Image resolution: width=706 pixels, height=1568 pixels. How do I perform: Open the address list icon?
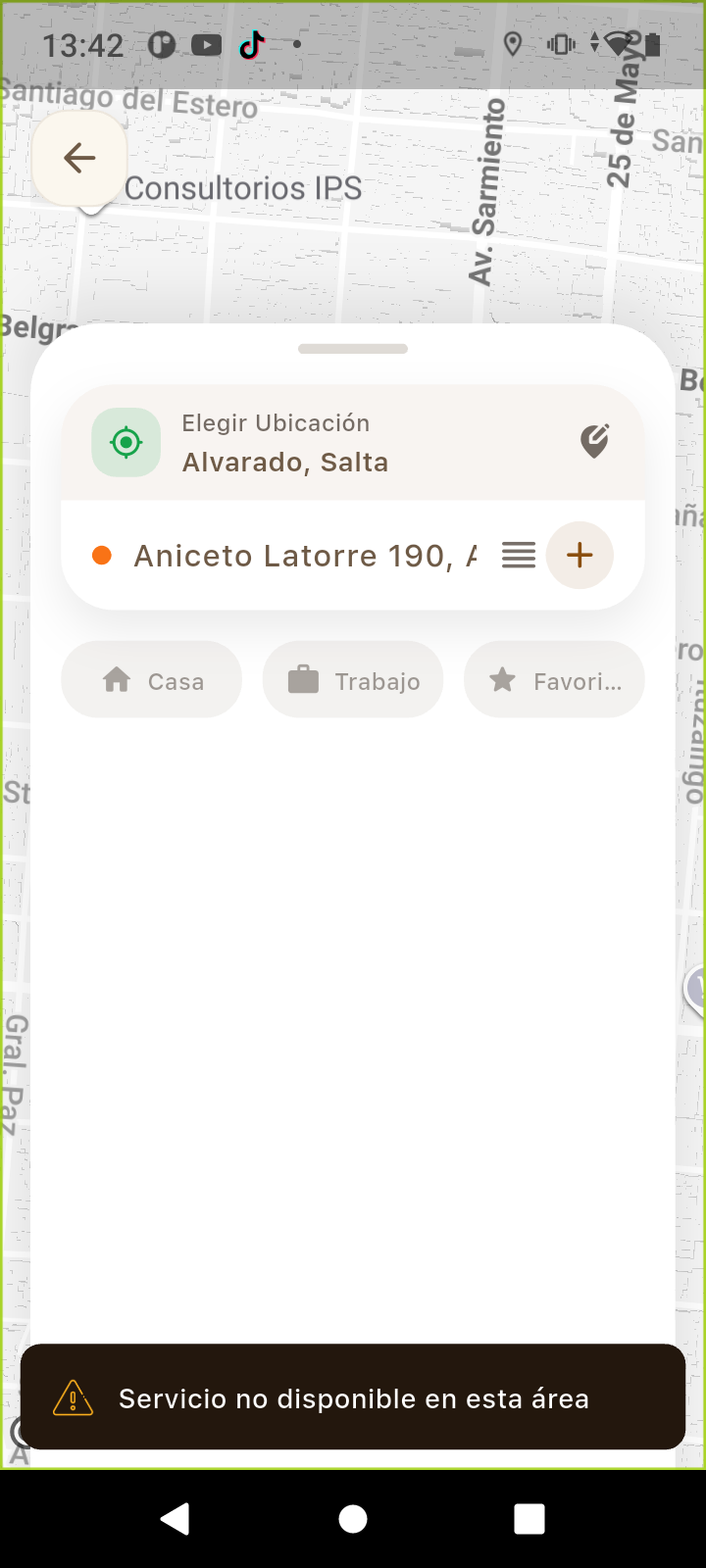(x=519, y=555)
